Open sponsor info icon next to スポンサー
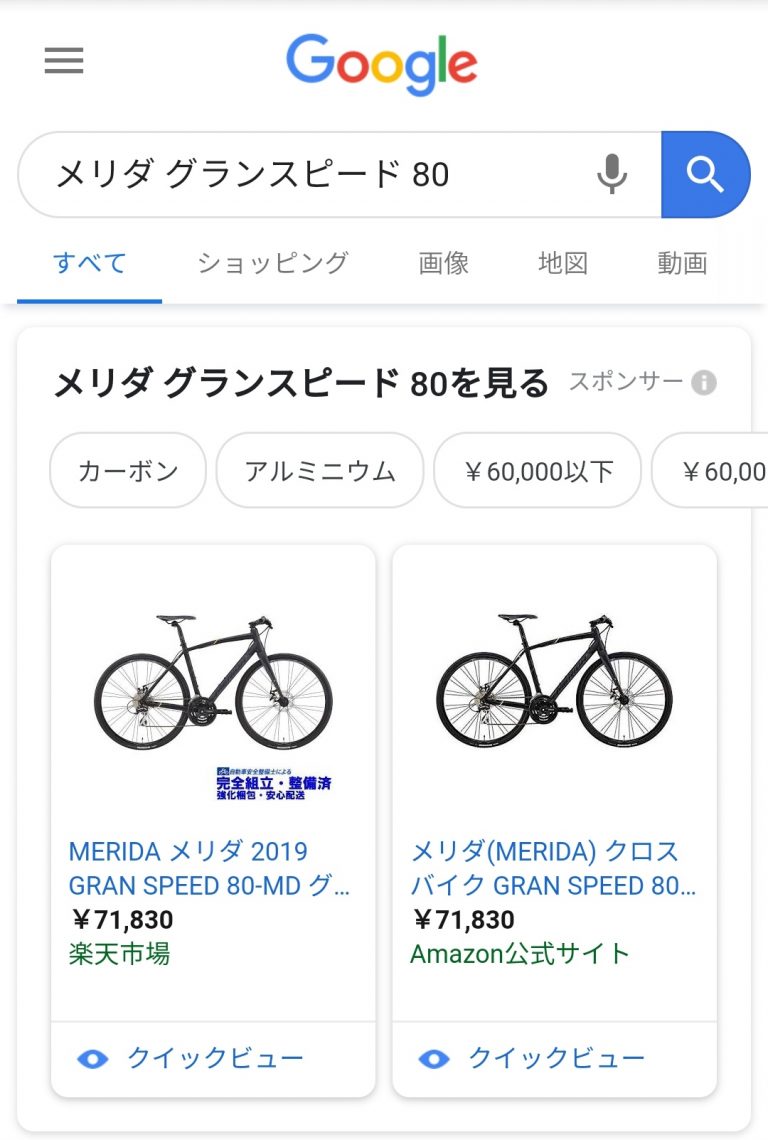Image resolution: width=768 pixels, height=1140 pixels. (704, 382)
